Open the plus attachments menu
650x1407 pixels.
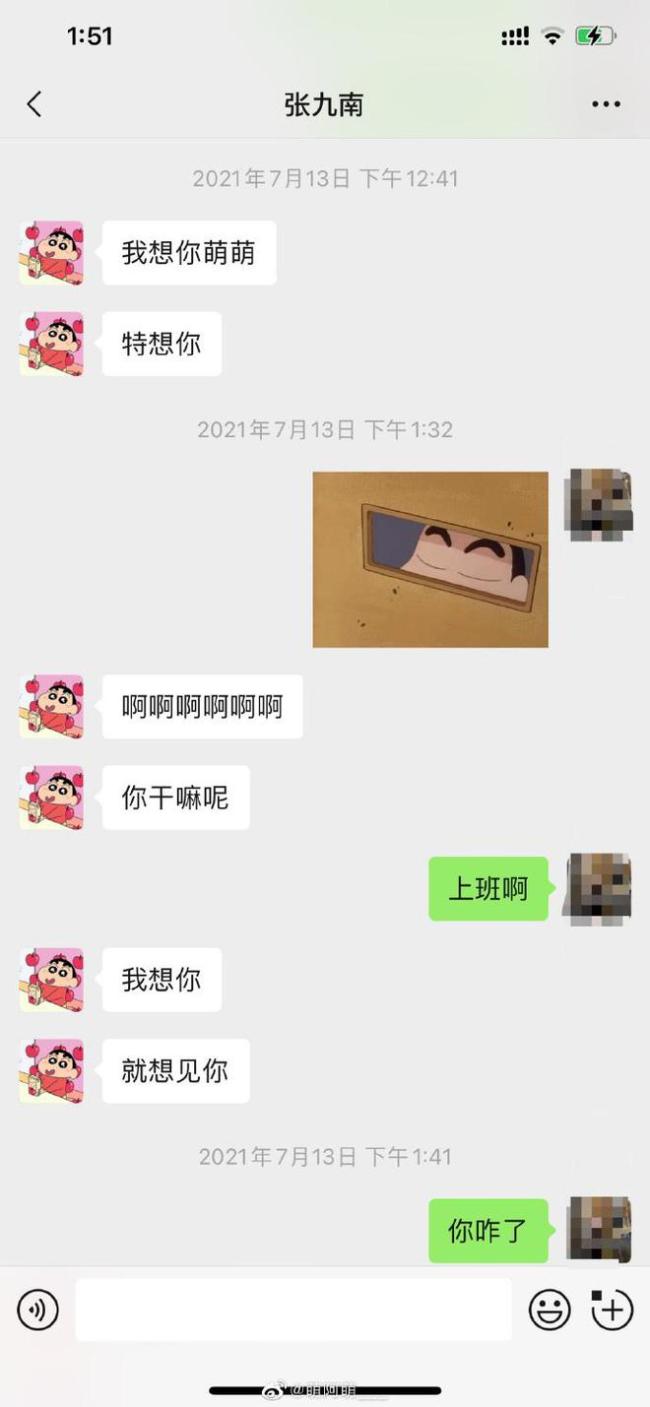click(x=612, y=1310)
